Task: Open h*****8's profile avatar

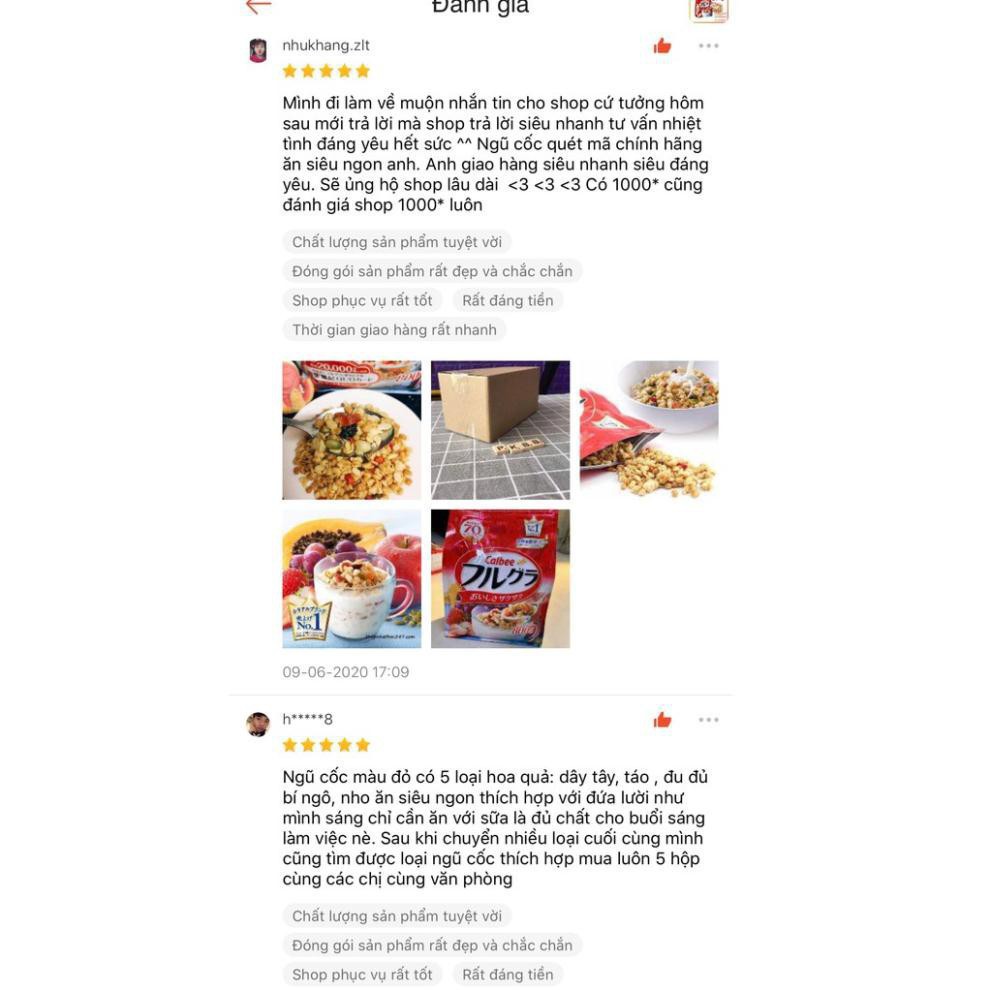Action: (258, 724)
